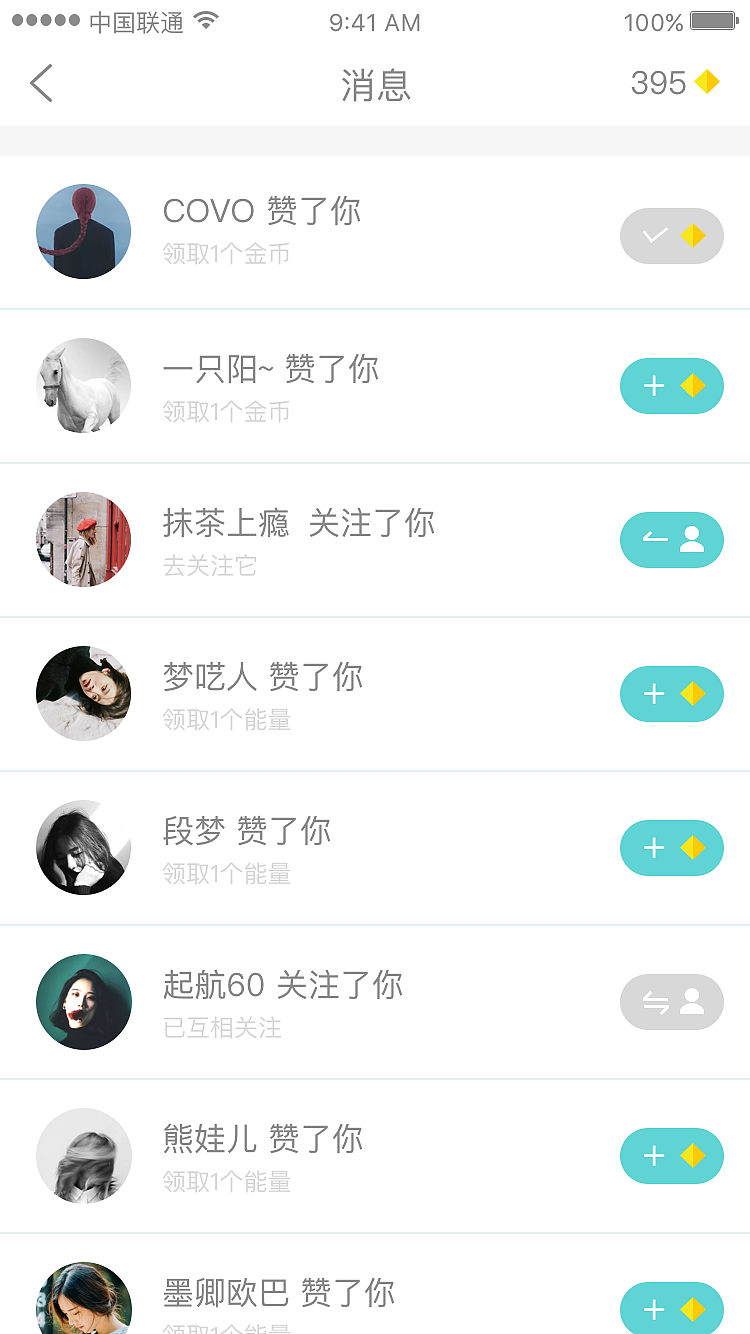Tap claim button on 墨卿欧巴 row
Viewport: 750px width, 1334px height.
[671, 1308]
